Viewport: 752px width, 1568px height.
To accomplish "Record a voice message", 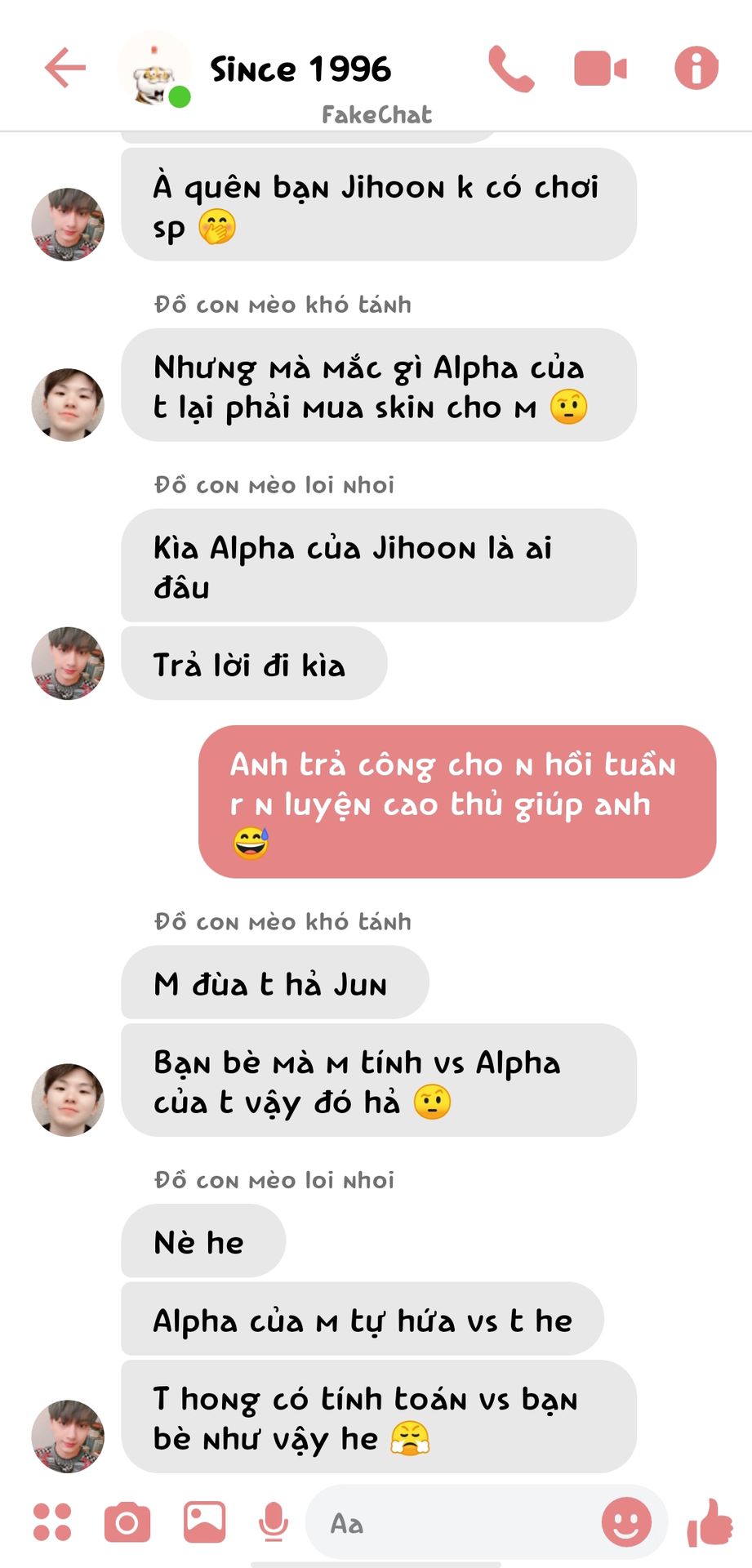I will point(274,1522).
